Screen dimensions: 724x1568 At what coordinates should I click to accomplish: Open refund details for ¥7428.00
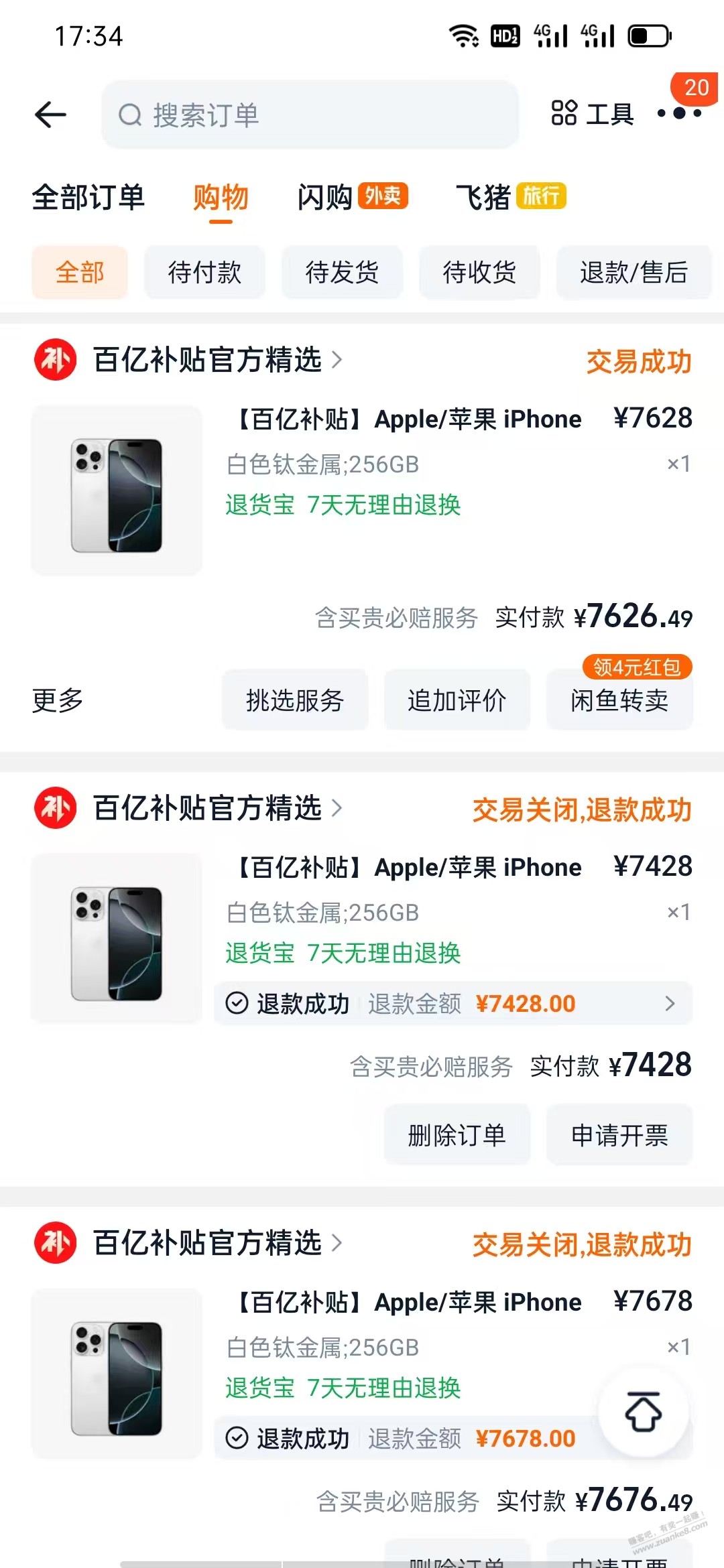click(x=452, y=1003)
